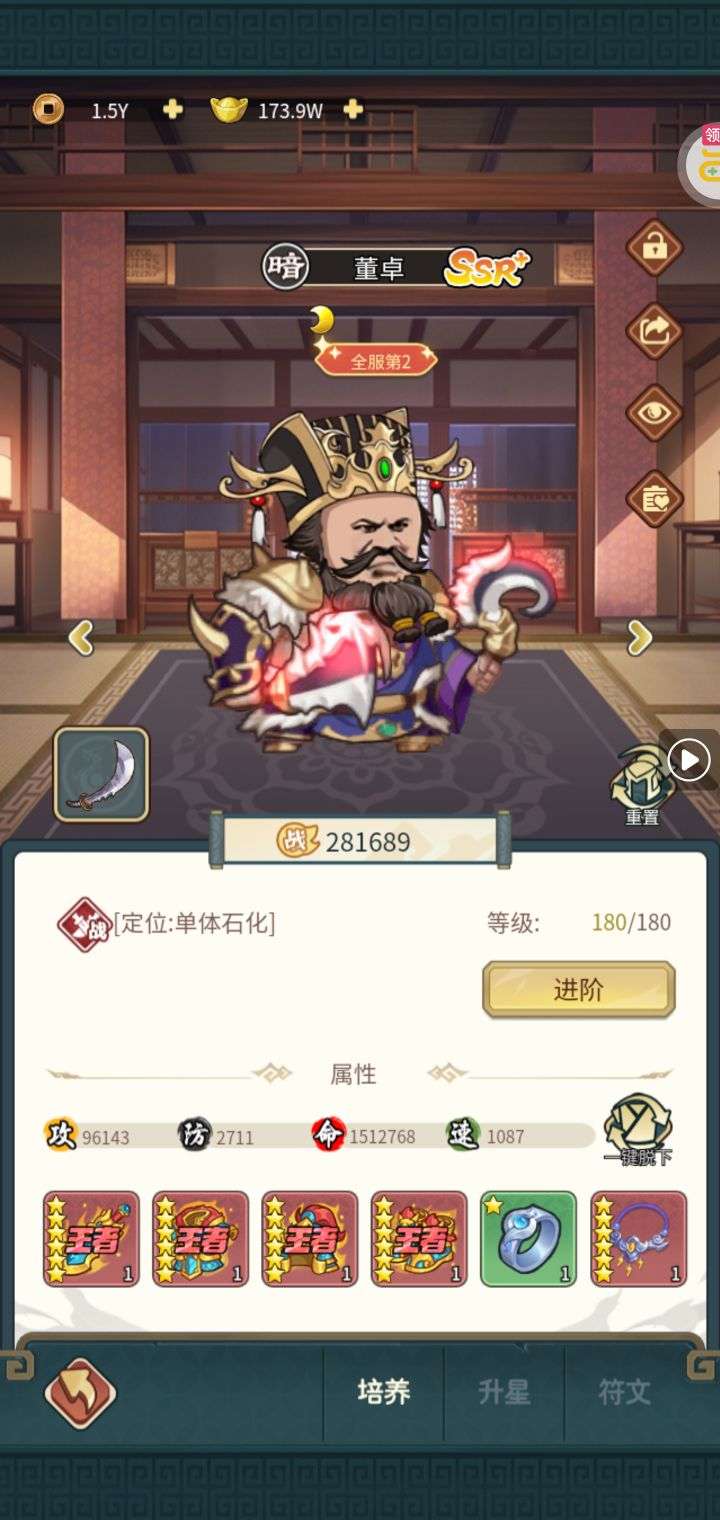Add more gold ingots with the plus
The image size is (720, 1520).
pos(352,110)
